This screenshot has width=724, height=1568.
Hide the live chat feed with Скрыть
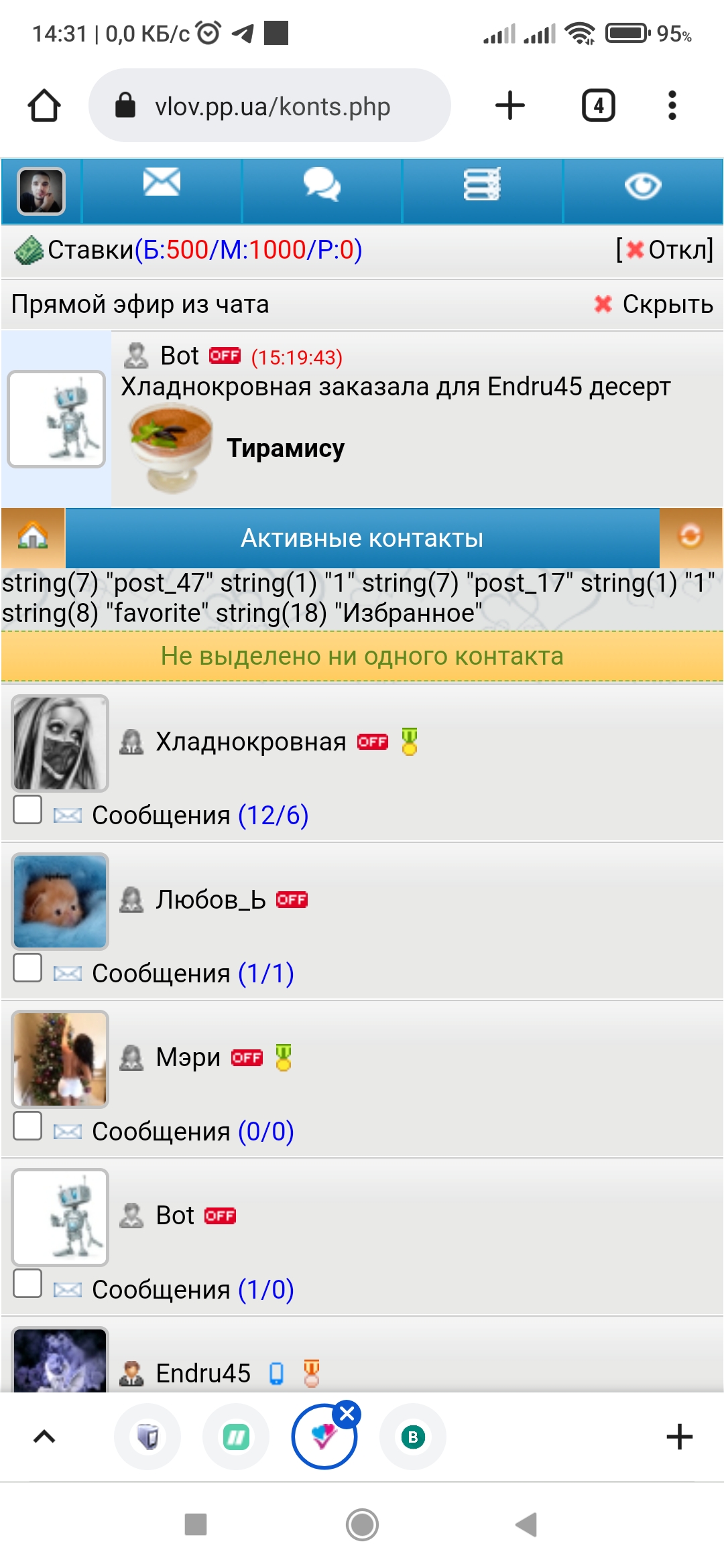coord(654,304)
